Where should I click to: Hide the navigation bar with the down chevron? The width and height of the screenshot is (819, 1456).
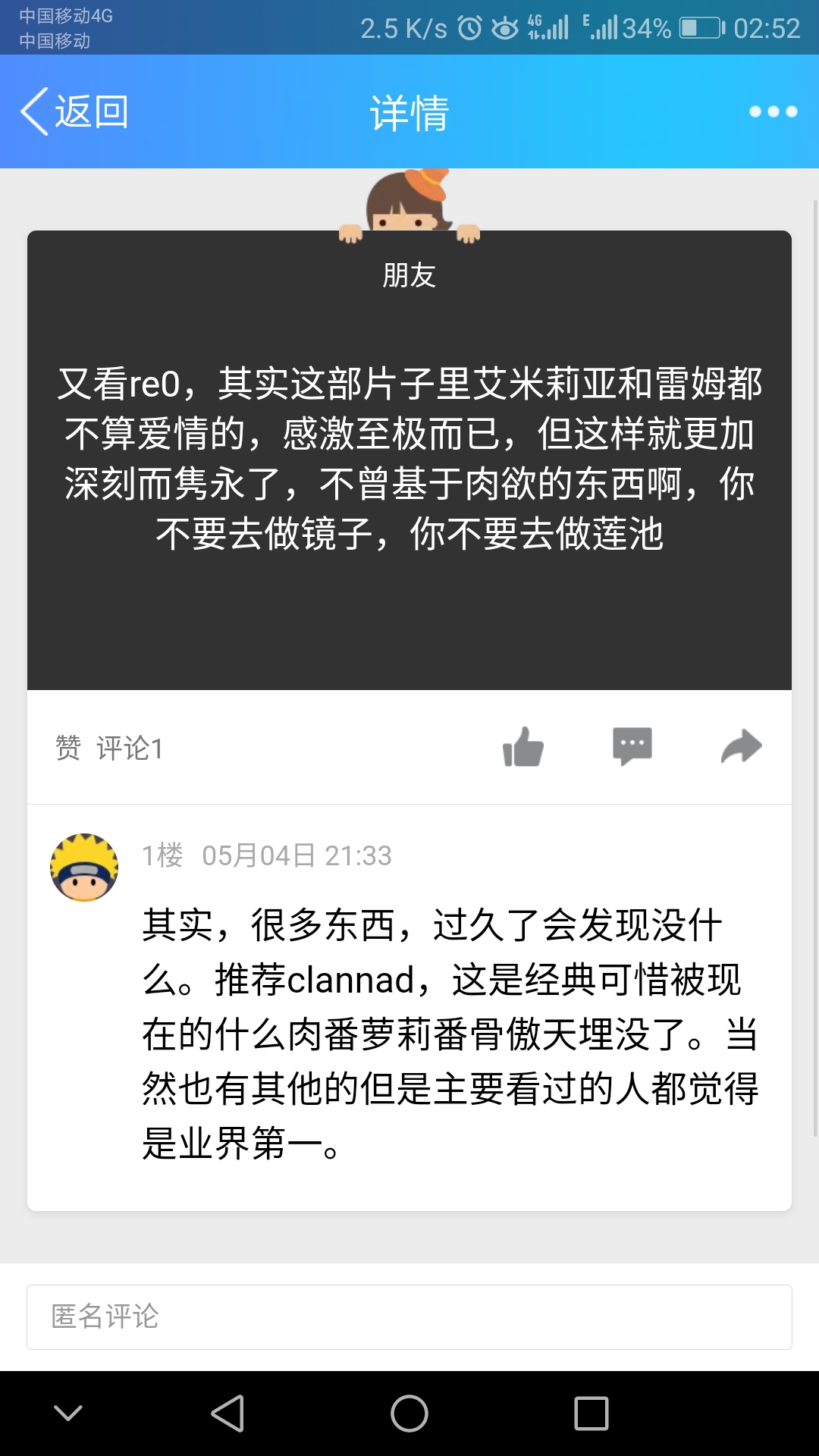click(x=68, y=1414)
